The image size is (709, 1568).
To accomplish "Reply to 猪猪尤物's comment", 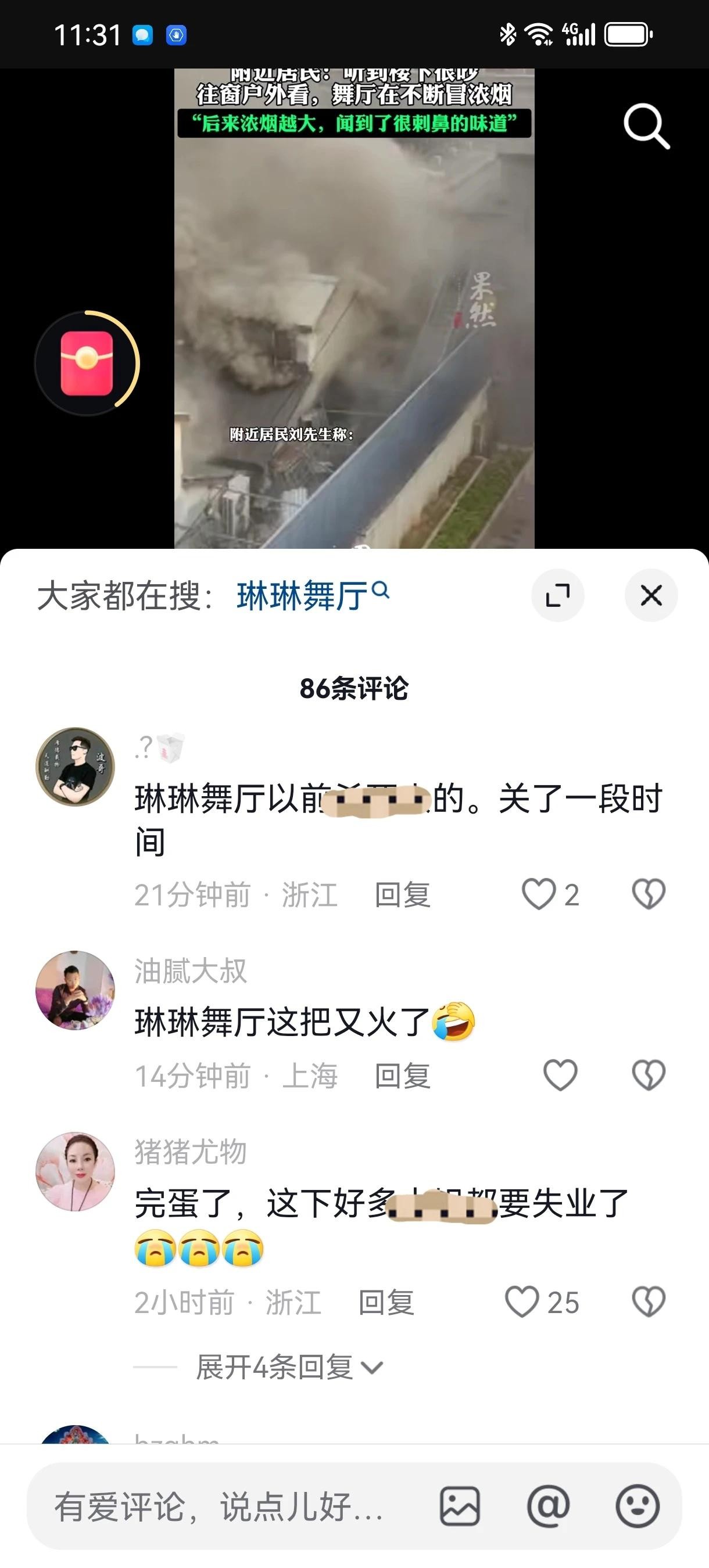I will tap(386, 1303).
